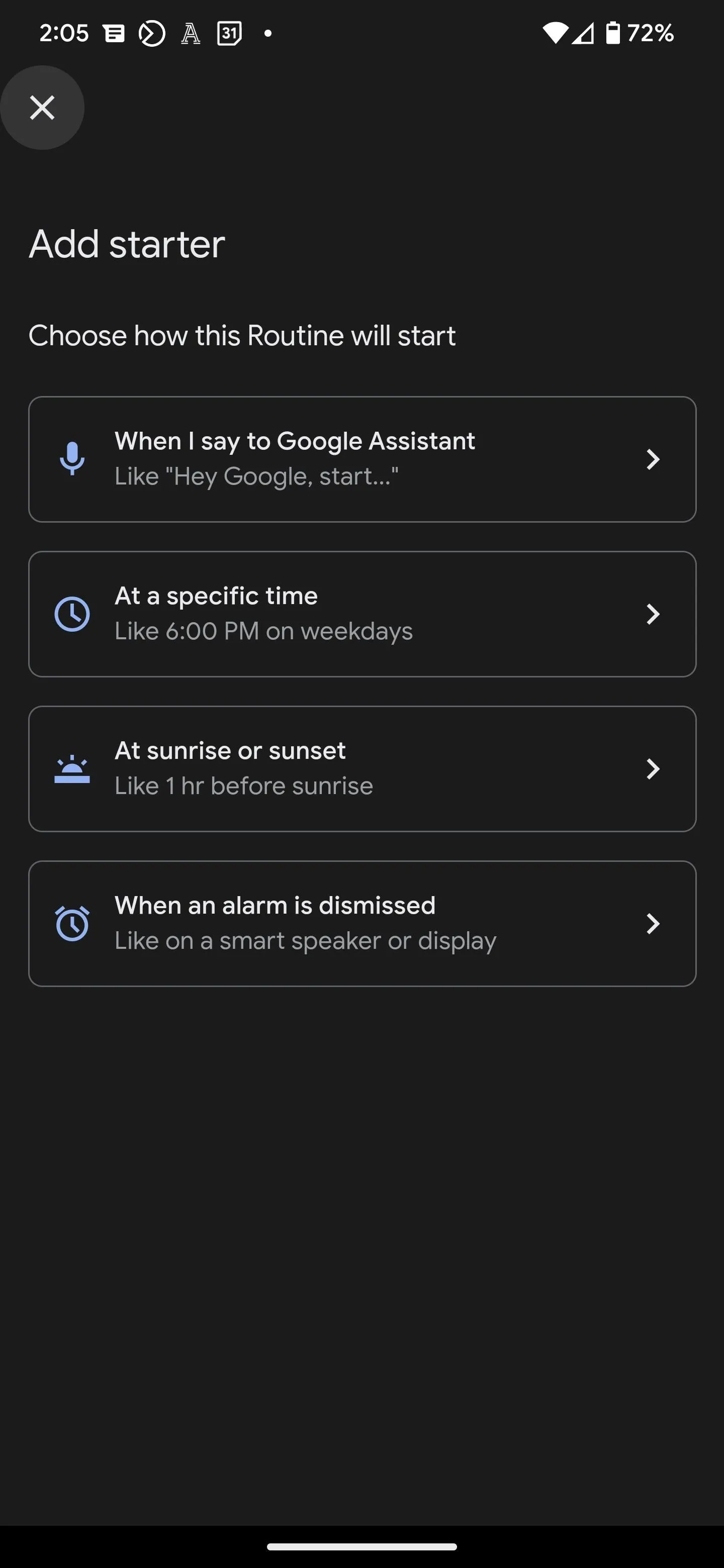Viewport: 724px width, 1568px height.
Task: Close the Add starter screen
Action: pyautogui.click(x=42, y=108)
